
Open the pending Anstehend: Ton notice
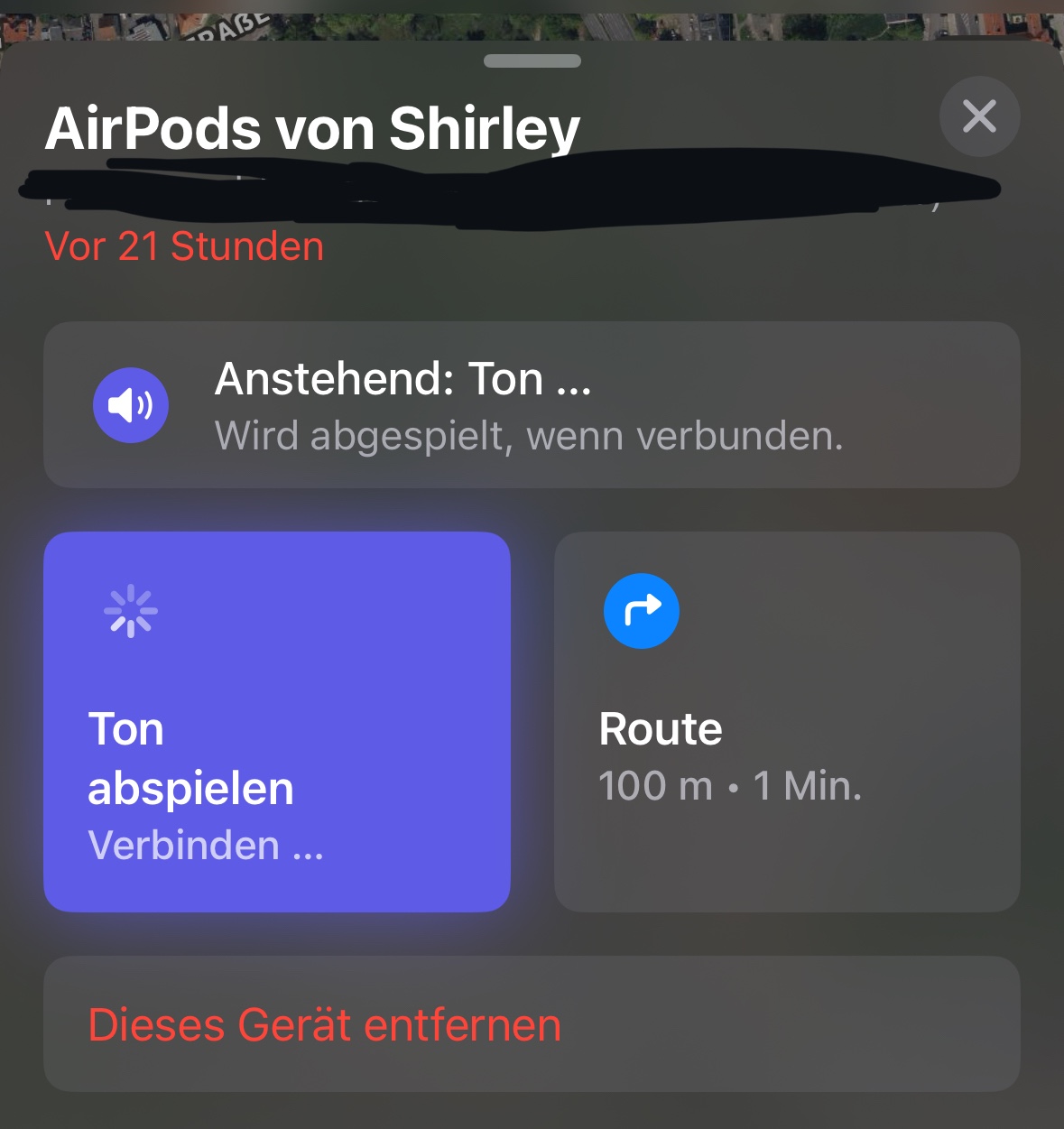532,405
